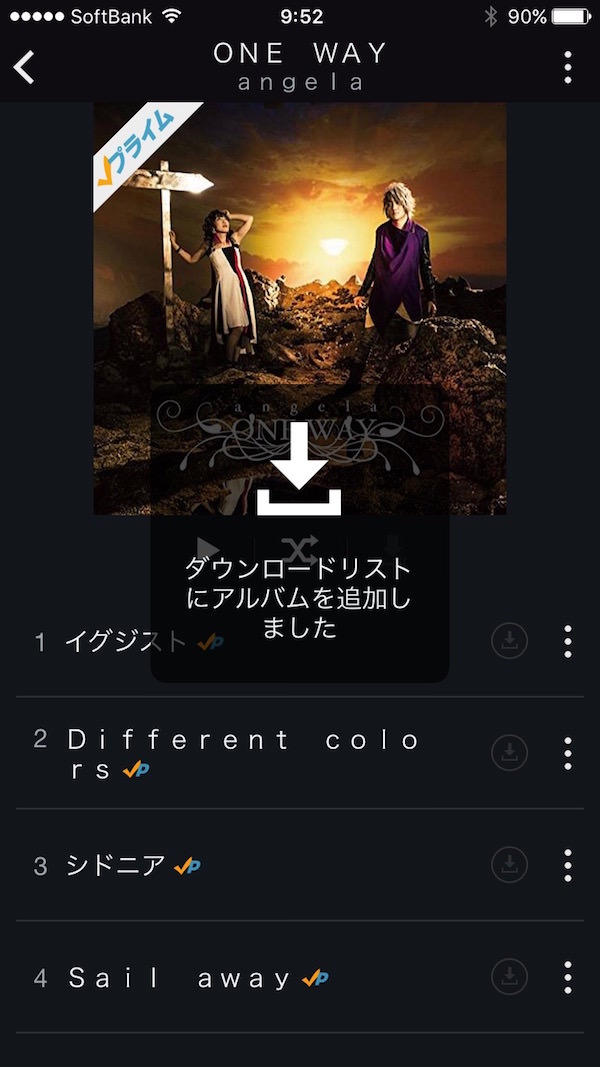Image resolution: width=600 pixels, height=1067 pixels.
Task: Go back using the top-left arrow
Action: click(25, 67)
